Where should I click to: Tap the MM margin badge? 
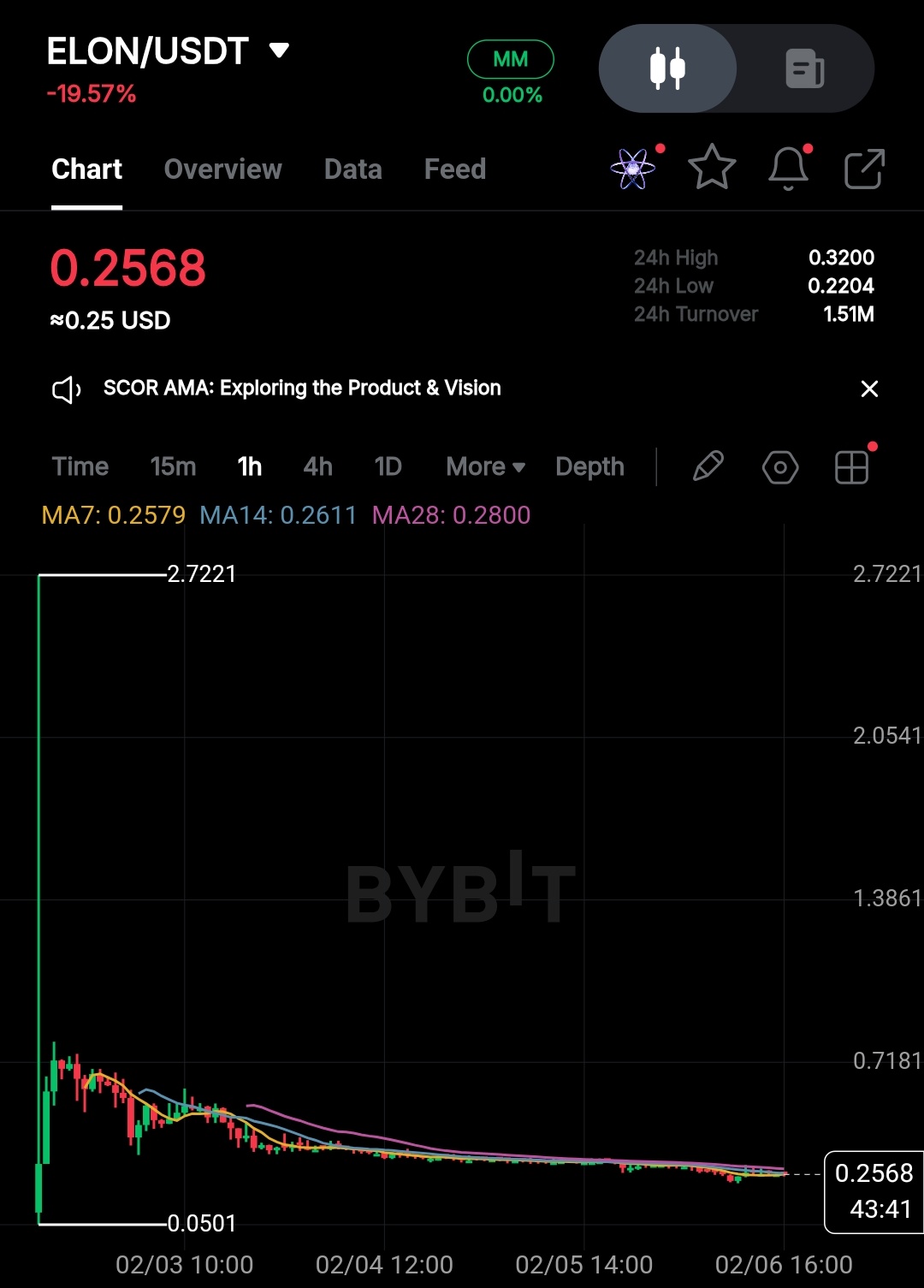[x=511, y=59]
